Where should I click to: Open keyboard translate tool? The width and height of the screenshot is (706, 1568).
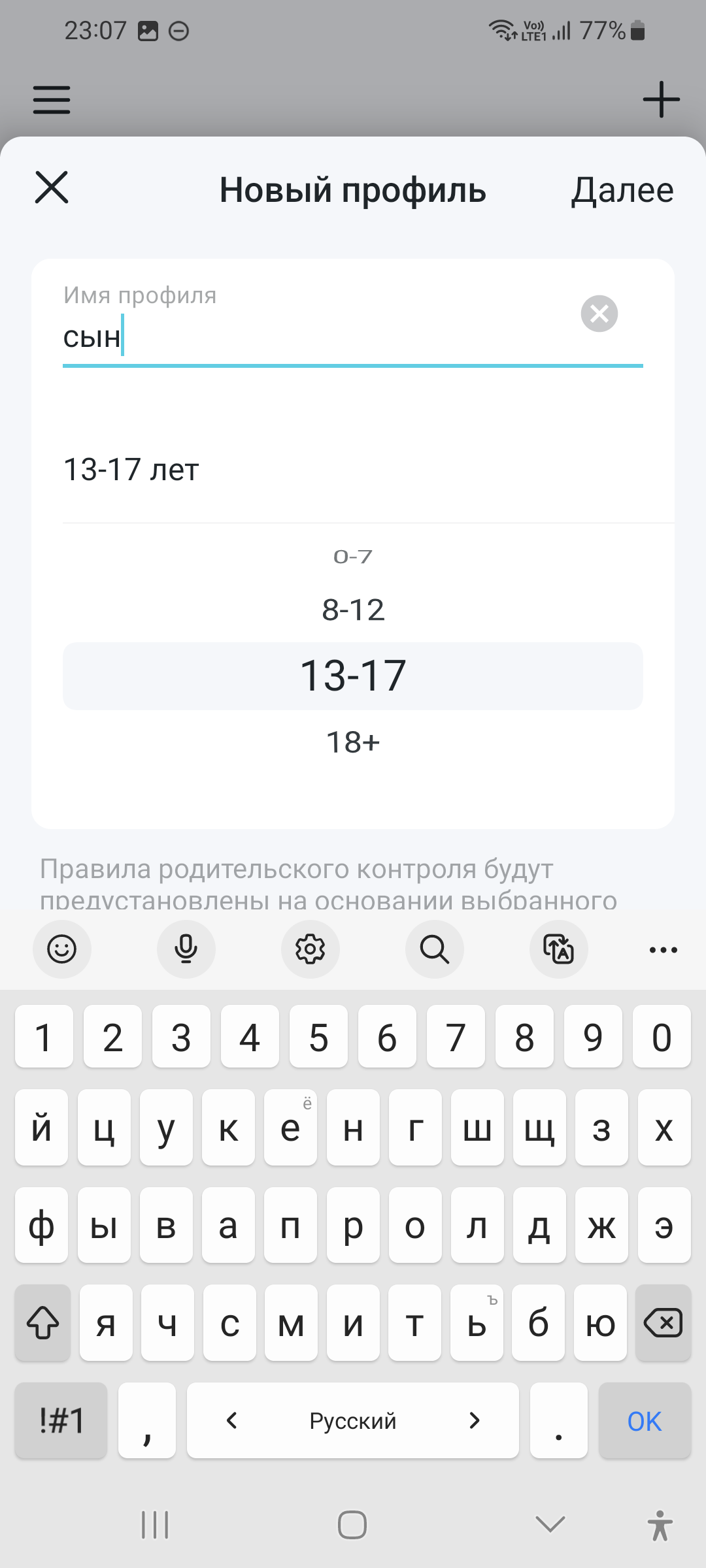559,949
